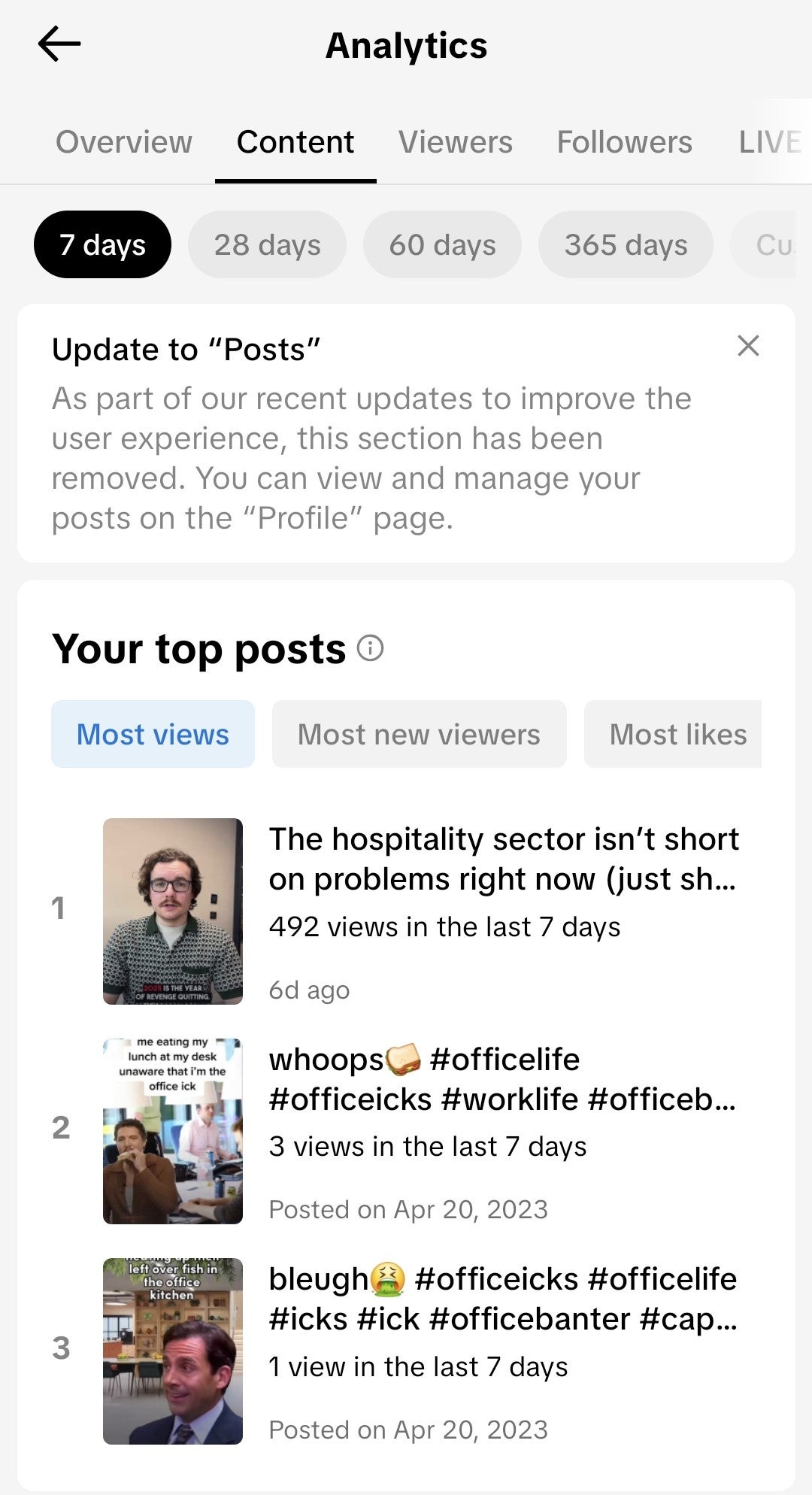The width and height of the screenshot is (812, 1495).
Task: Show info about Your top posts
Action: click(370, 648)
